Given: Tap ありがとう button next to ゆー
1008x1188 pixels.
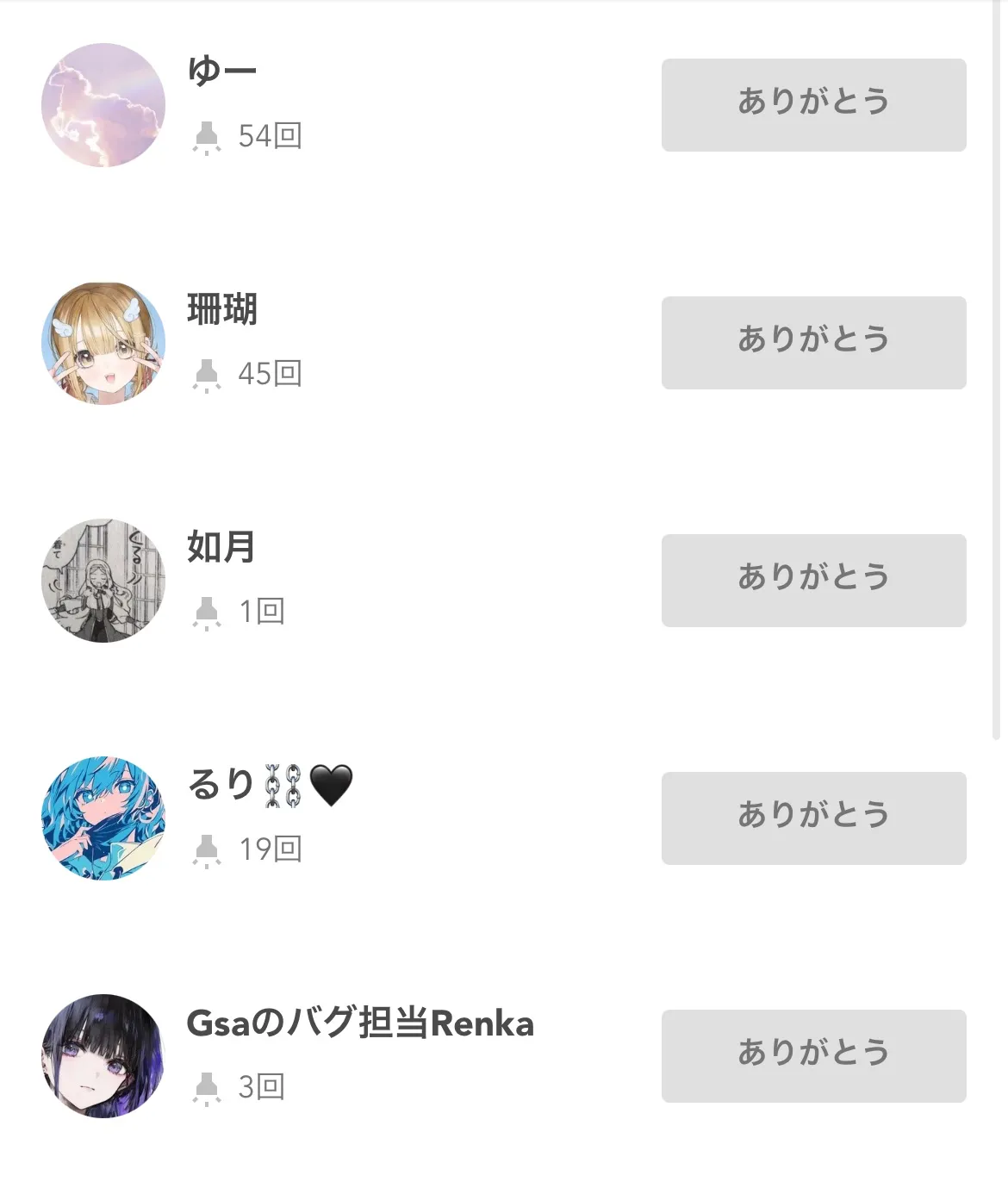Looking at the screenshot, I should (813, 105).
